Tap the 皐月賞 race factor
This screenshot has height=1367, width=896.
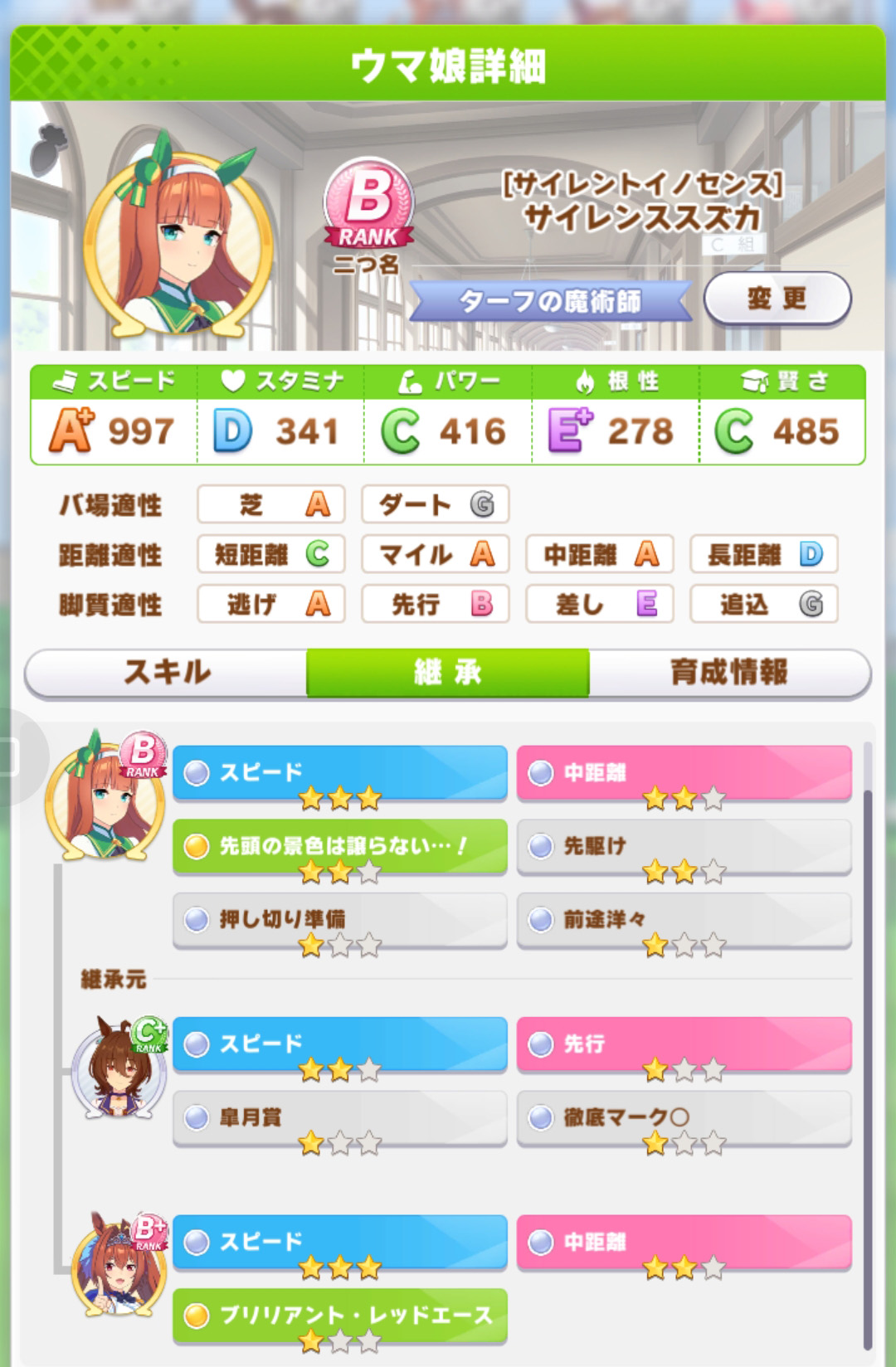click(x=339, y=1117)
